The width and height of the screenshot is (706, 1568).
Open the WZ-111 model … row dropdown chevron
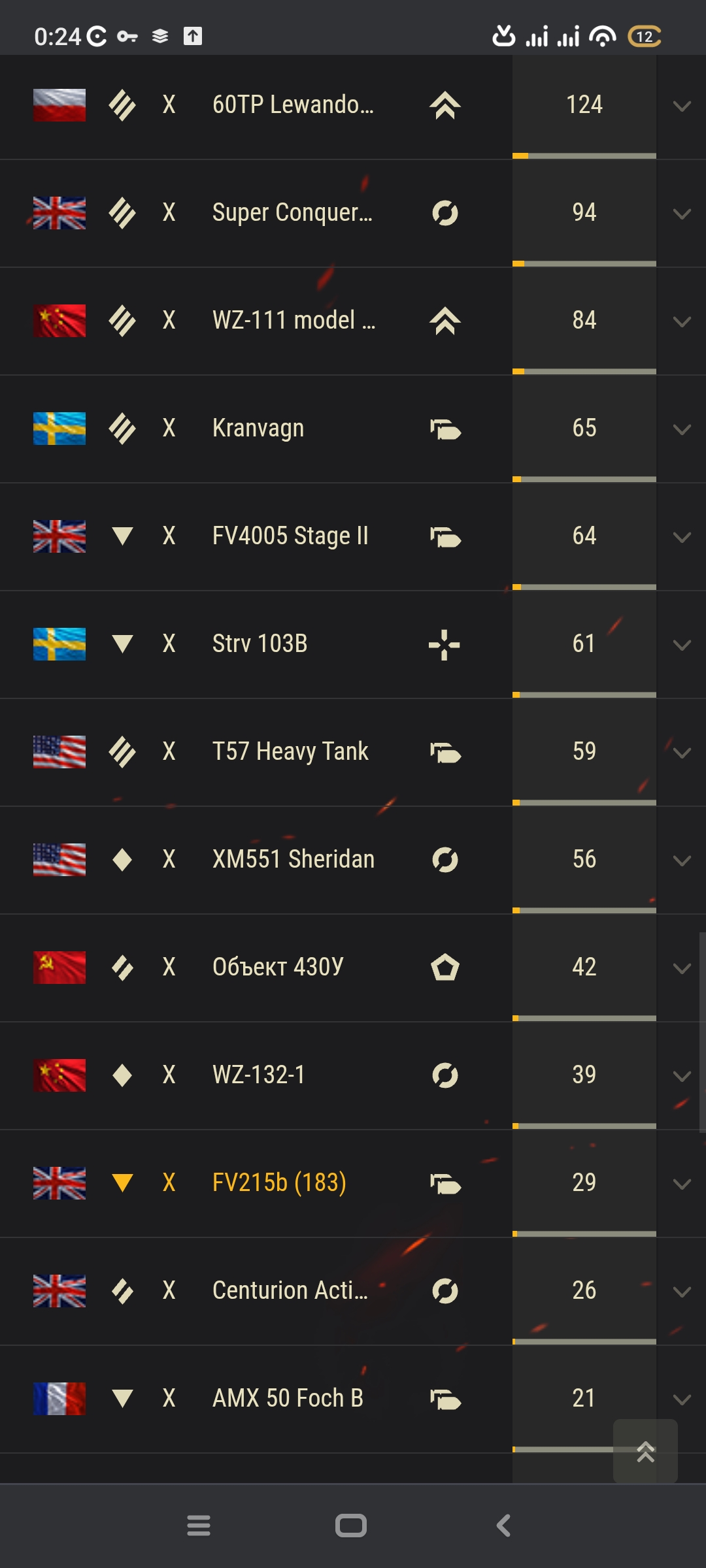pos(682,321)
